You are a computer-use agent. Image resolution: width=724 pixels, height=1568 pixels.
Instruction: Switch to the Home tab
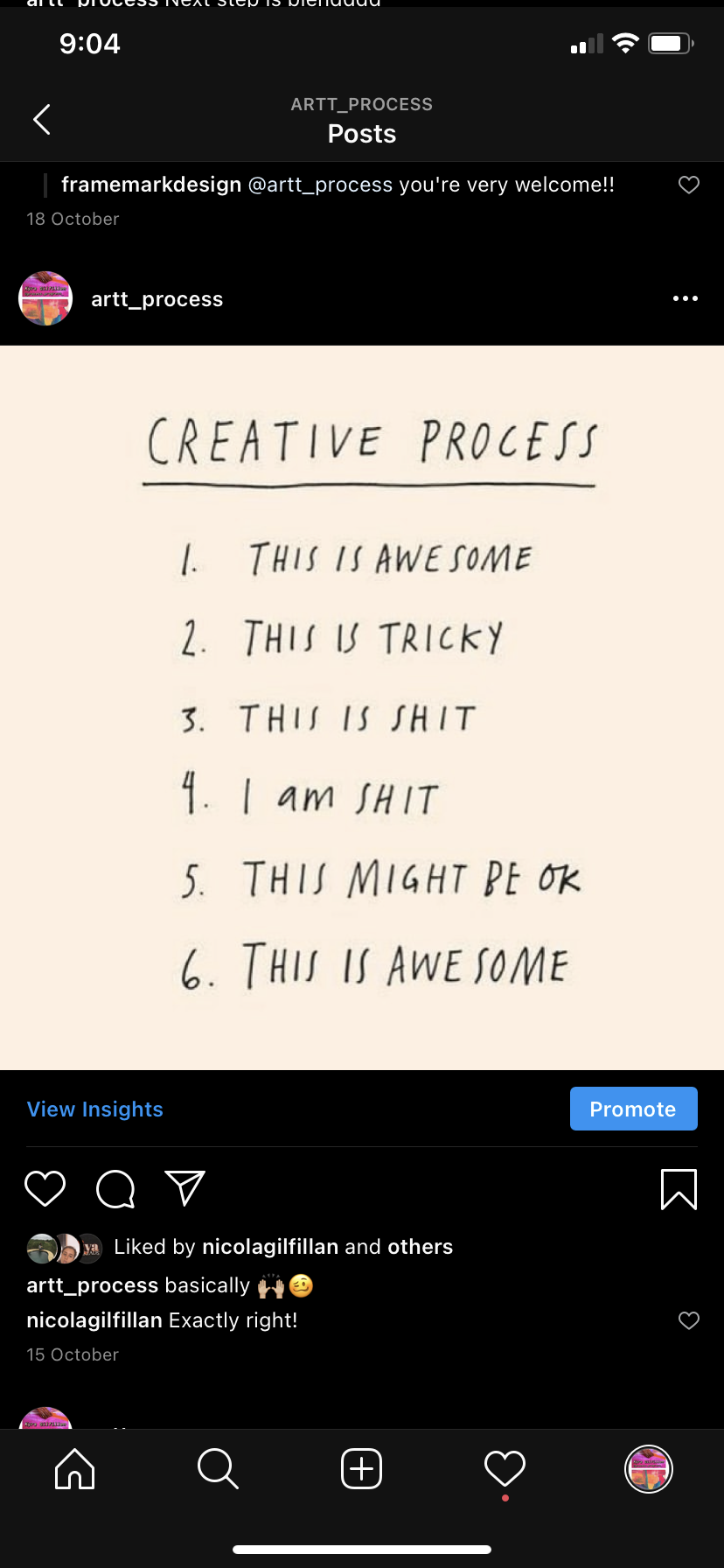click(x=74, y=1468)
